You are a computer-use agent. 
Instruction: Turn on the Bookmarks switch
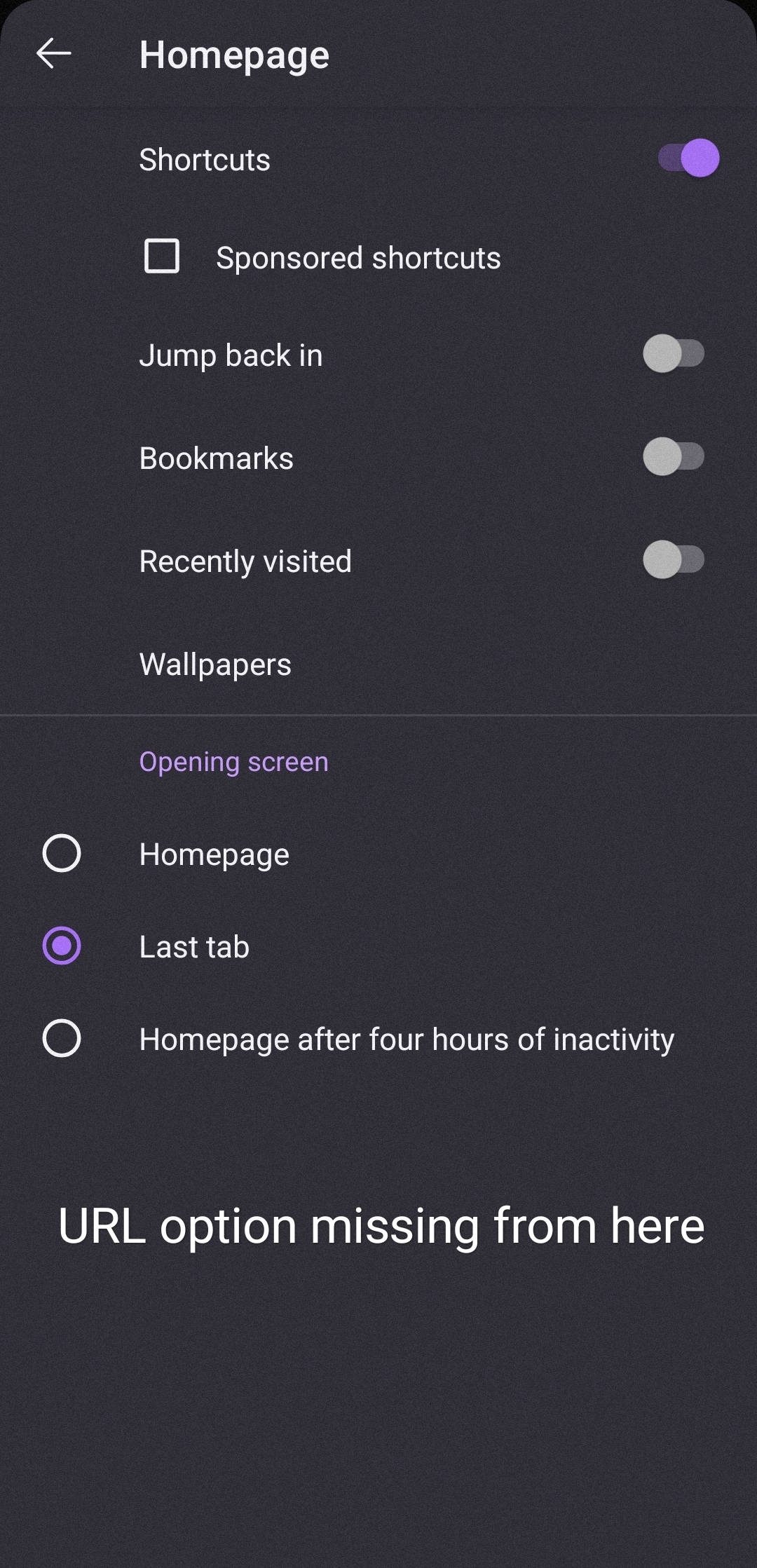674,457
